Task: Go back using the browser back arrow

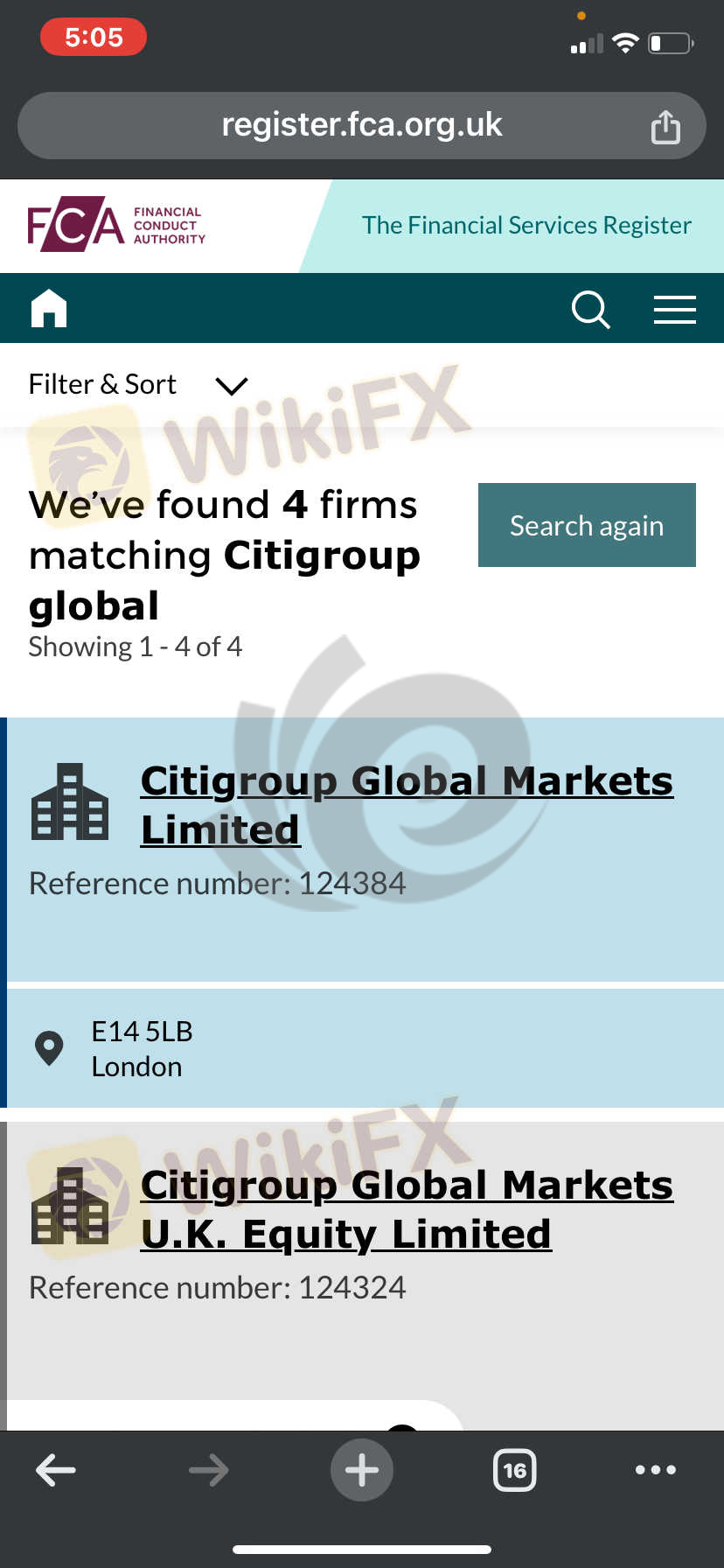Action: 56,1470
